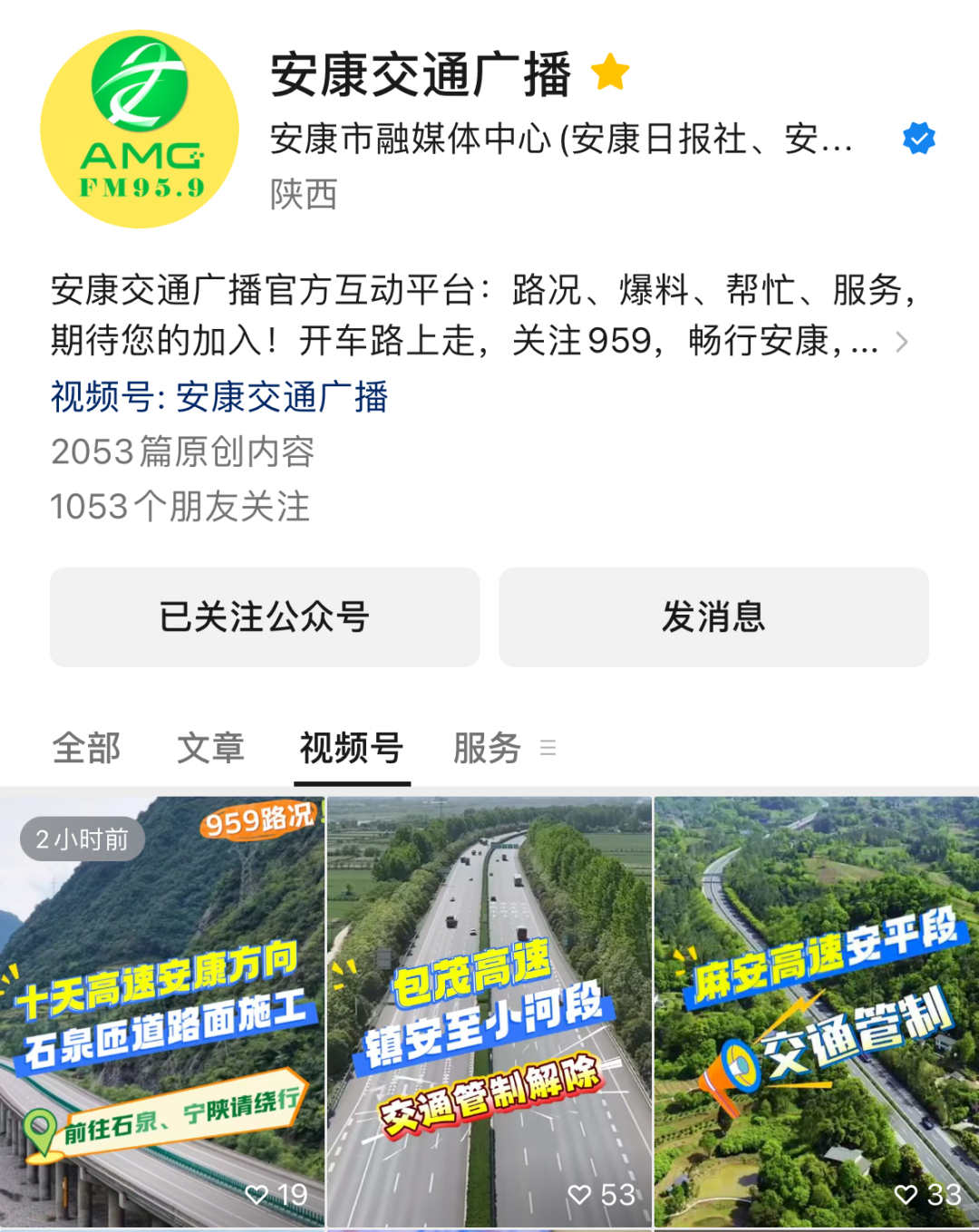Tap the 已关注公众号 button

pyautogui.click(x=264, y=617)
